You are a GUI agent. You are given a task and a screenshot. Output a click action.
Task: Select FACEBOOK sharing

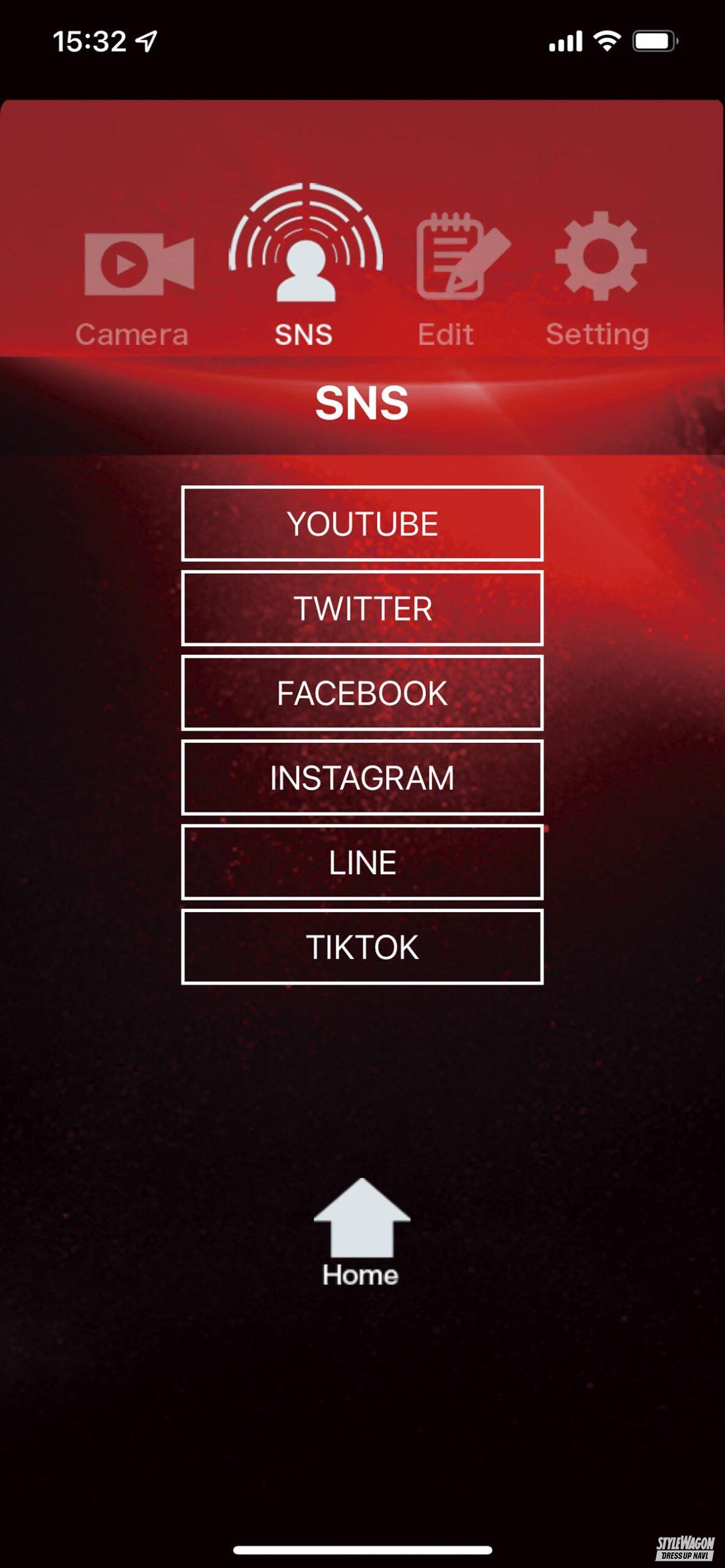click(x=362, y=693)
